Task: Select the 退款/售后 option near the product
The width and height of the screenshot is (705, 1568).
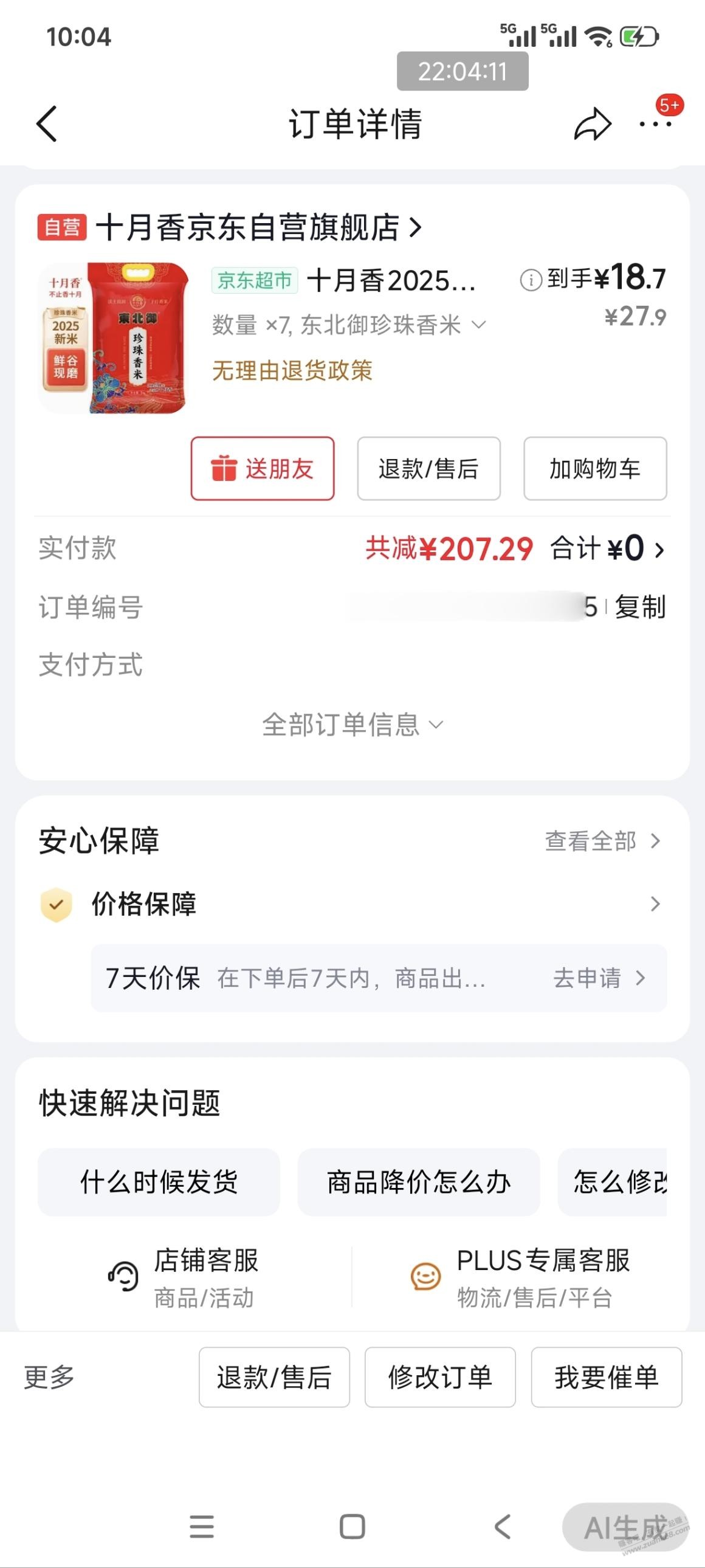Action: coord(428,469)
